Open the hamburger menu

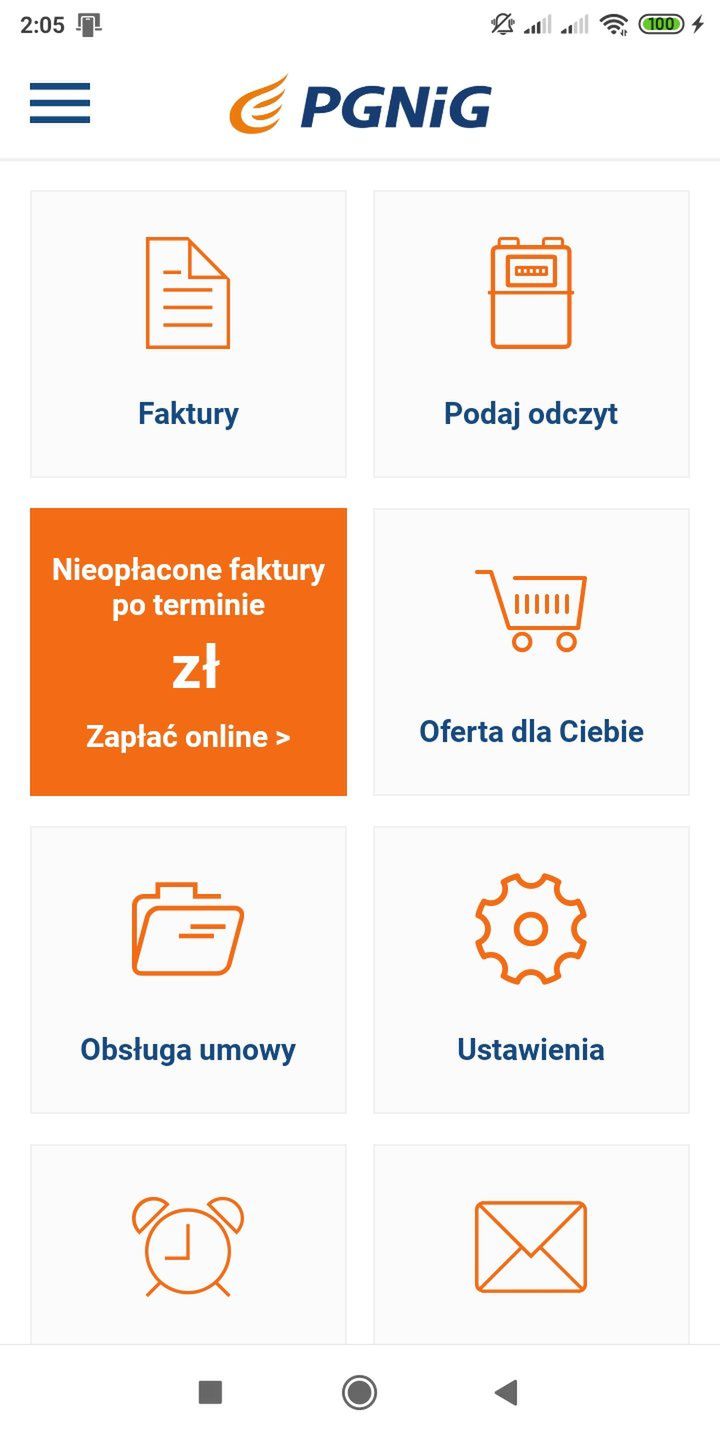pos(60,103)
